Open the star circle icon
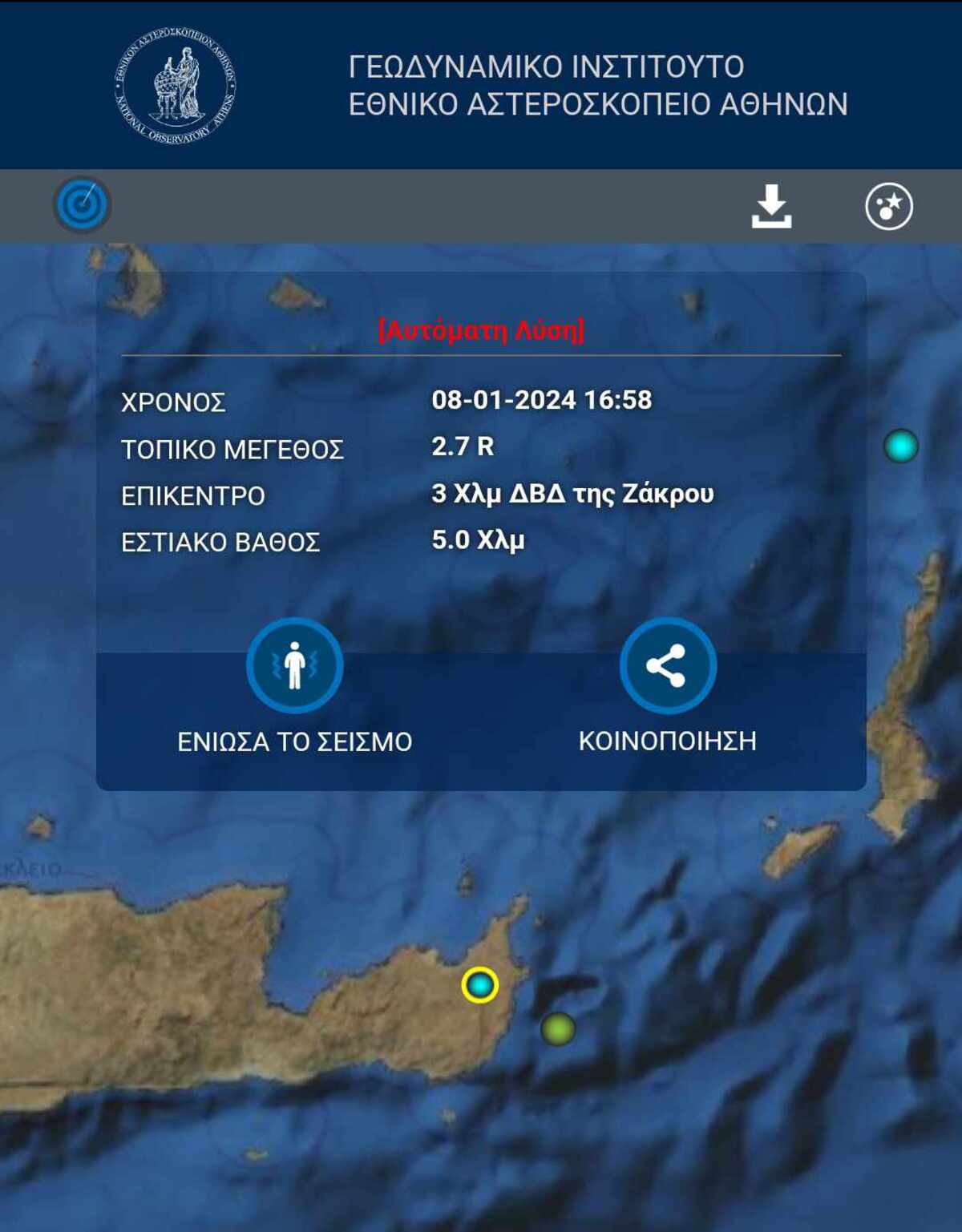 888,207
